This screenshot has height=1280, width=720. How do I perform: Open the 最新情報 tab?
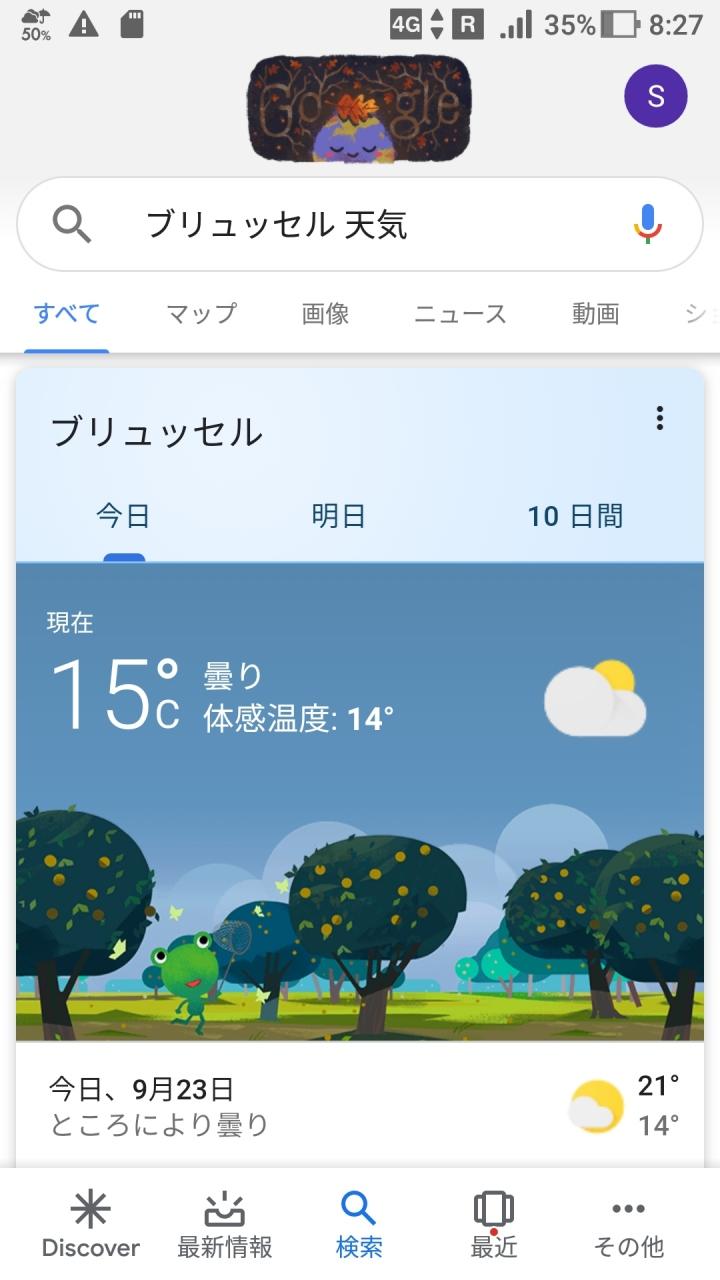pyautogui.click(x=224, y=1225)
